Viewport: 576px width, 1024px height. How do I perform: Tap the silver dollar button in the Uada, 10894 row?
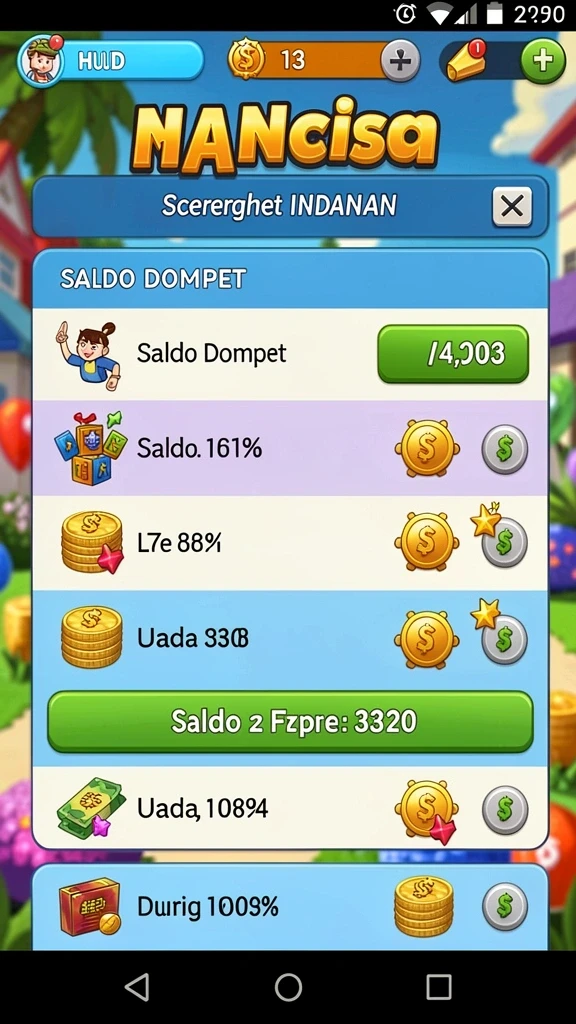pyautogui.click(x=505, y=810)
